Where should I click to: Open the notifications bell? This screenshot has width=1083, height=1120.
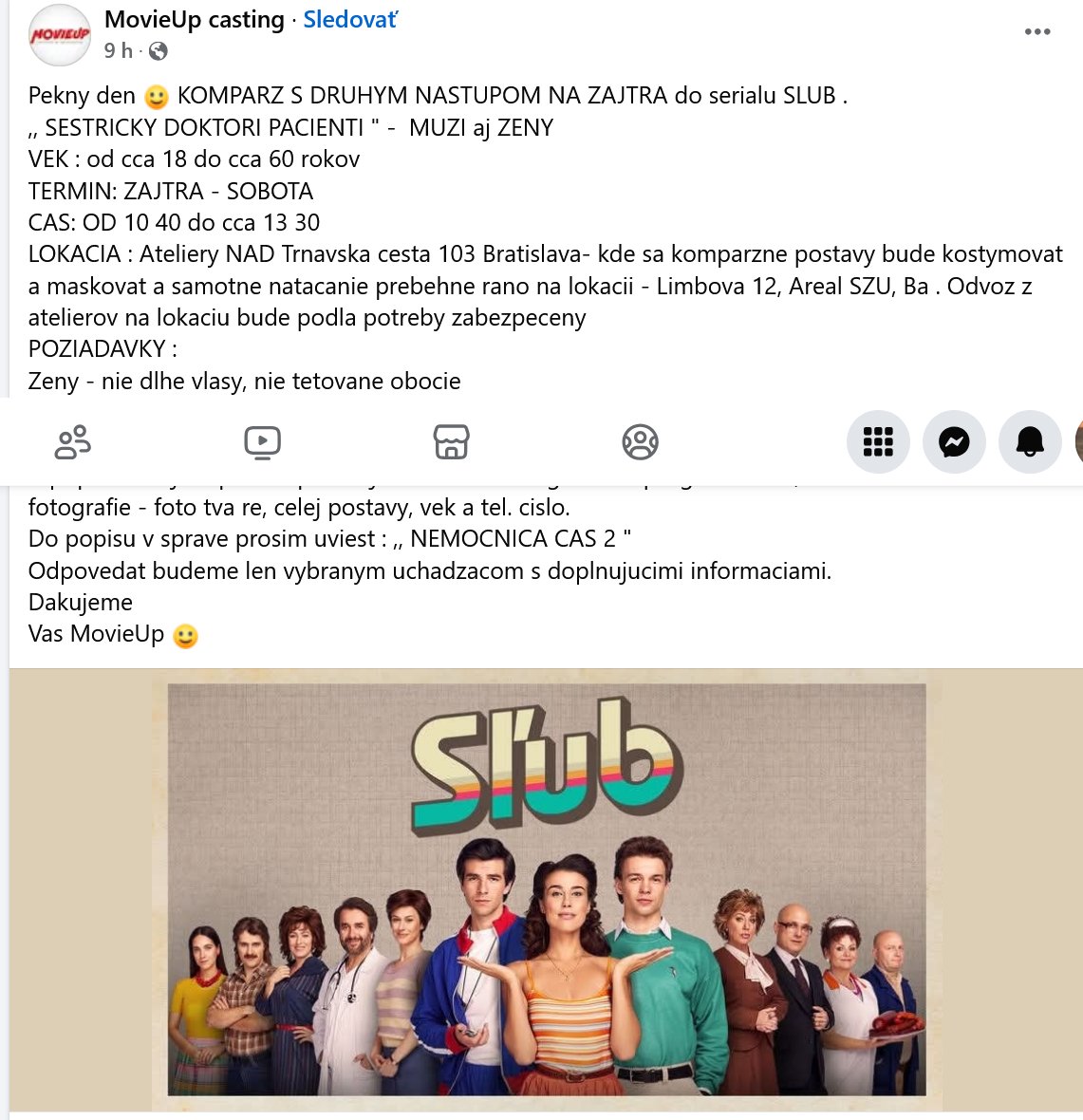click(1030, 442)
